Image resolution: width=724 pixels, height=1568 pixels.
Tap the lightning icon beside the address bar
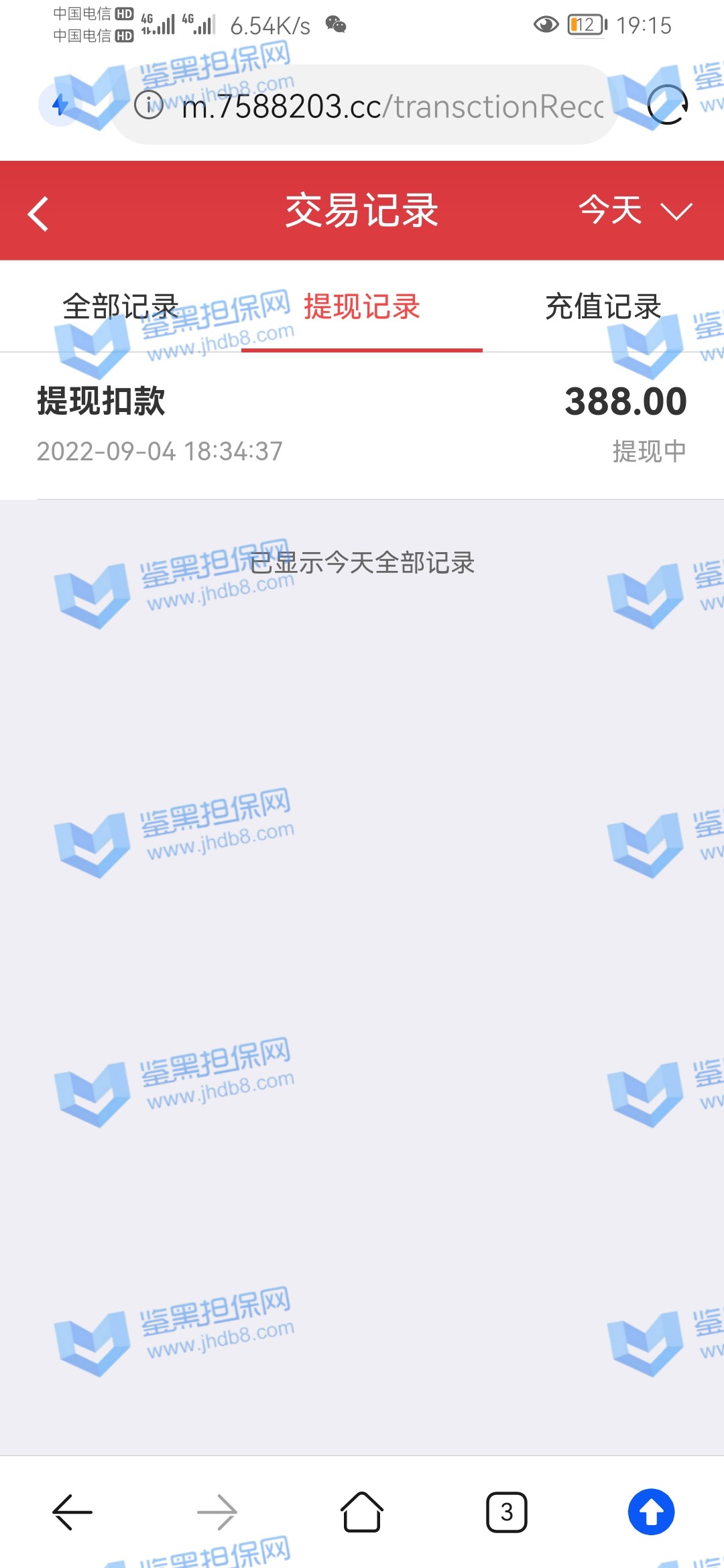[60, 105]
